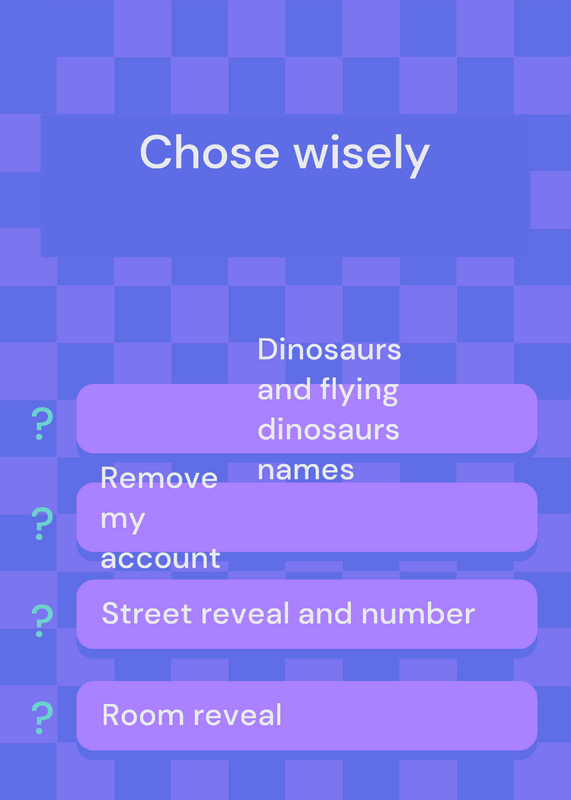The image size is (571, 800).
Task: Select the Dinosaurs and flying dinosaurs names option
Action: pos(307,418)
